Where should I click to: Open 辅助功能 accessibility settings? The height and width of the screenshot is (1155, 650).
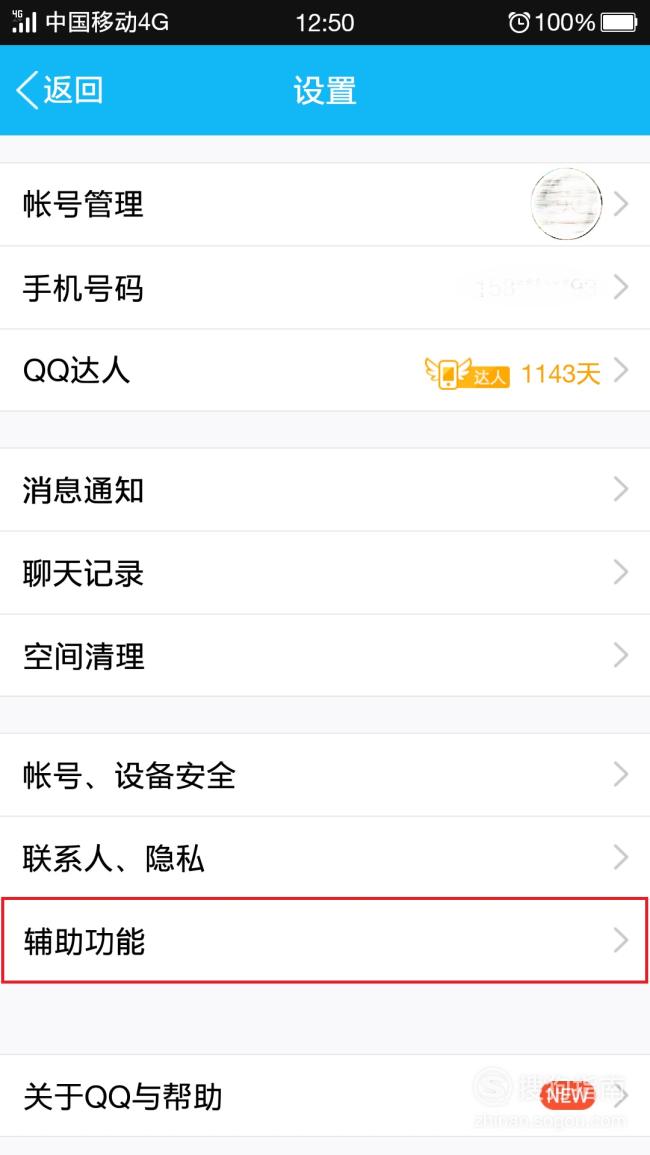tap(325, 941)
